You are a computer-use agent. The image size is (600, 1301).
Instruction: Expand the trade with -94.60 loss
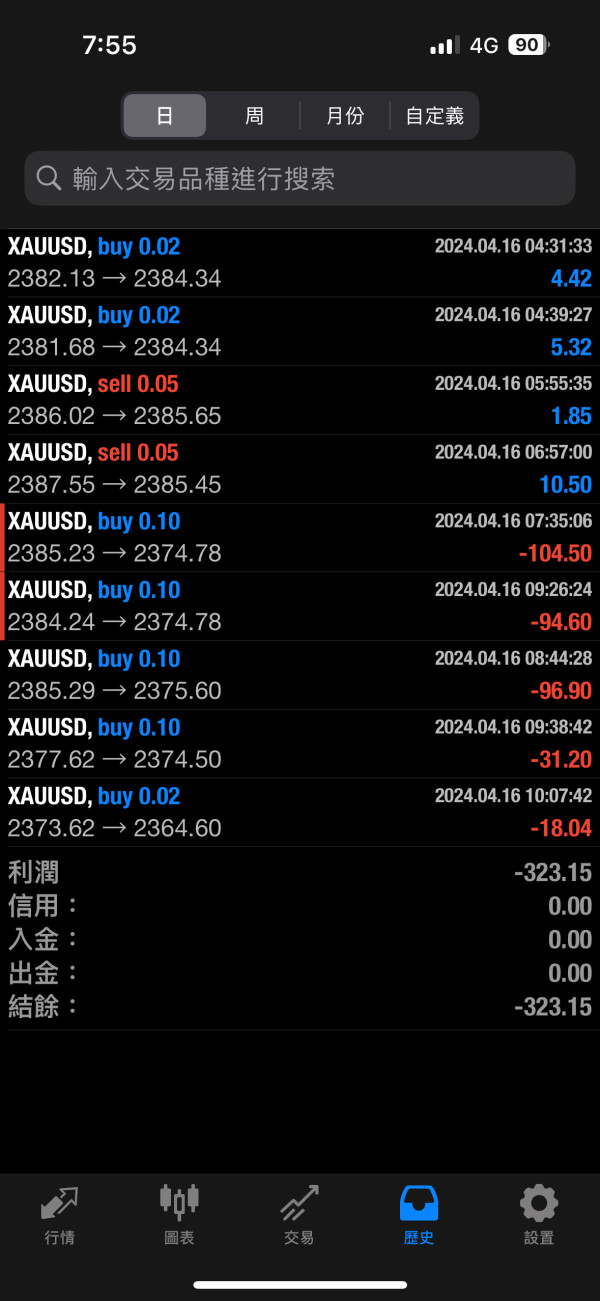[300, 606]
